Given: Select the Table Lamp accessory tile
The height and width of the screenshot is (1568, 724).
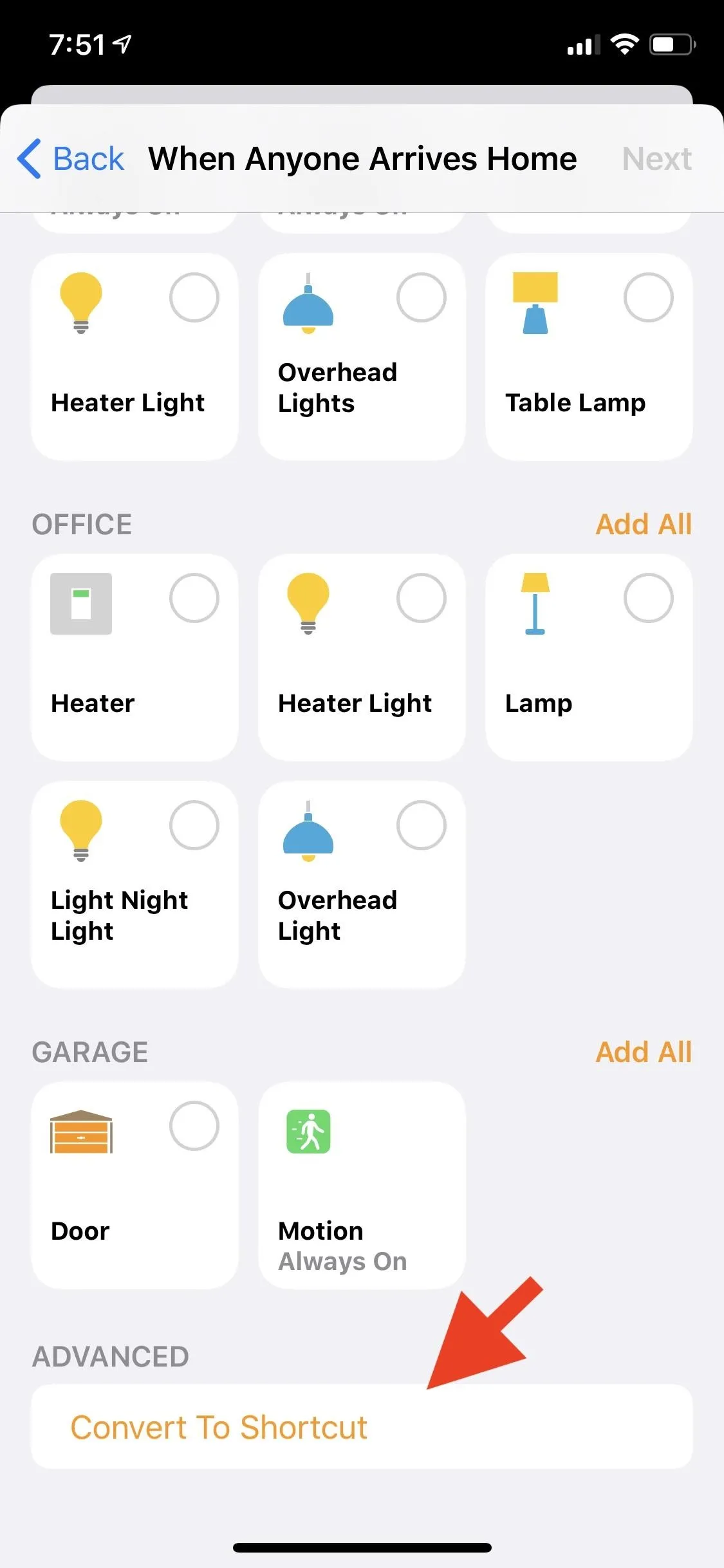Looking at the screenshot, I should click(589, 357).
